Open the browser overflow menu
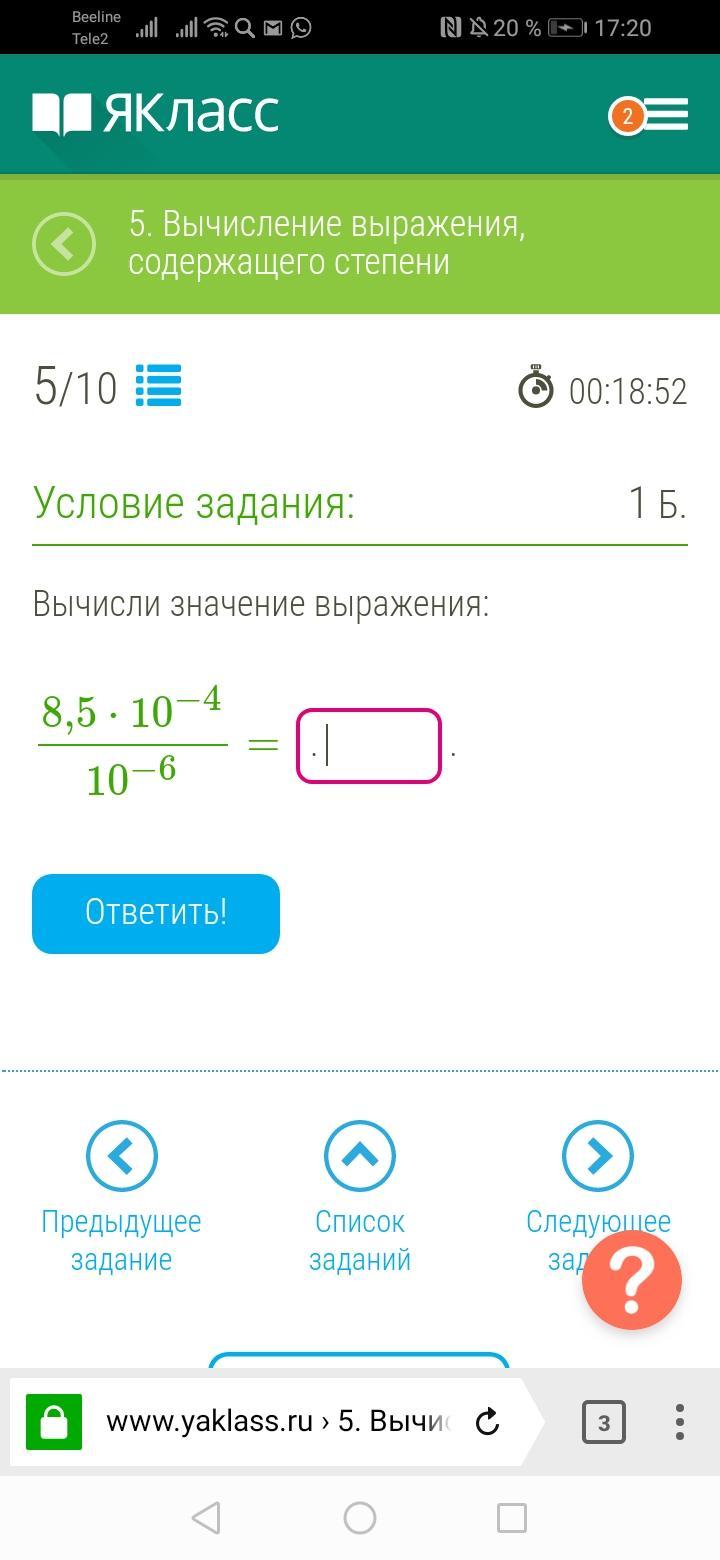The image size is (720, 1560). 679,1421
